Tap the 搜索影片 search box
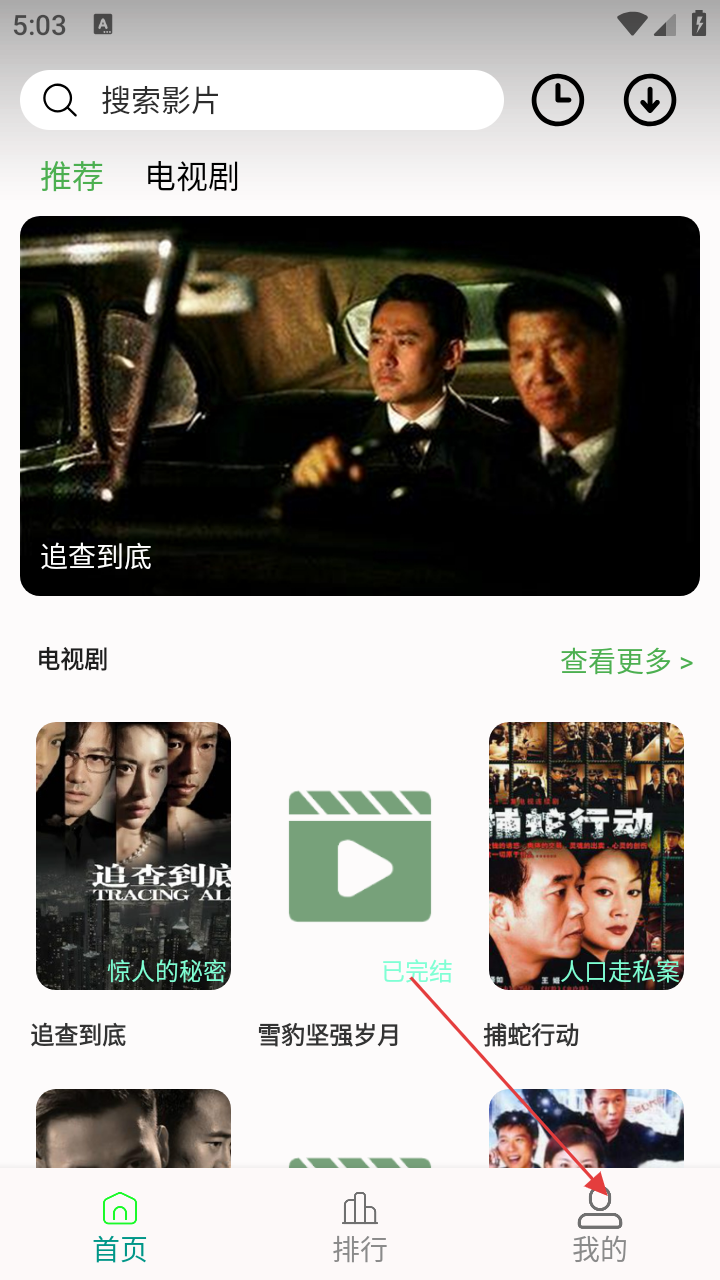The image size is (720, 1280). point(260,100)
